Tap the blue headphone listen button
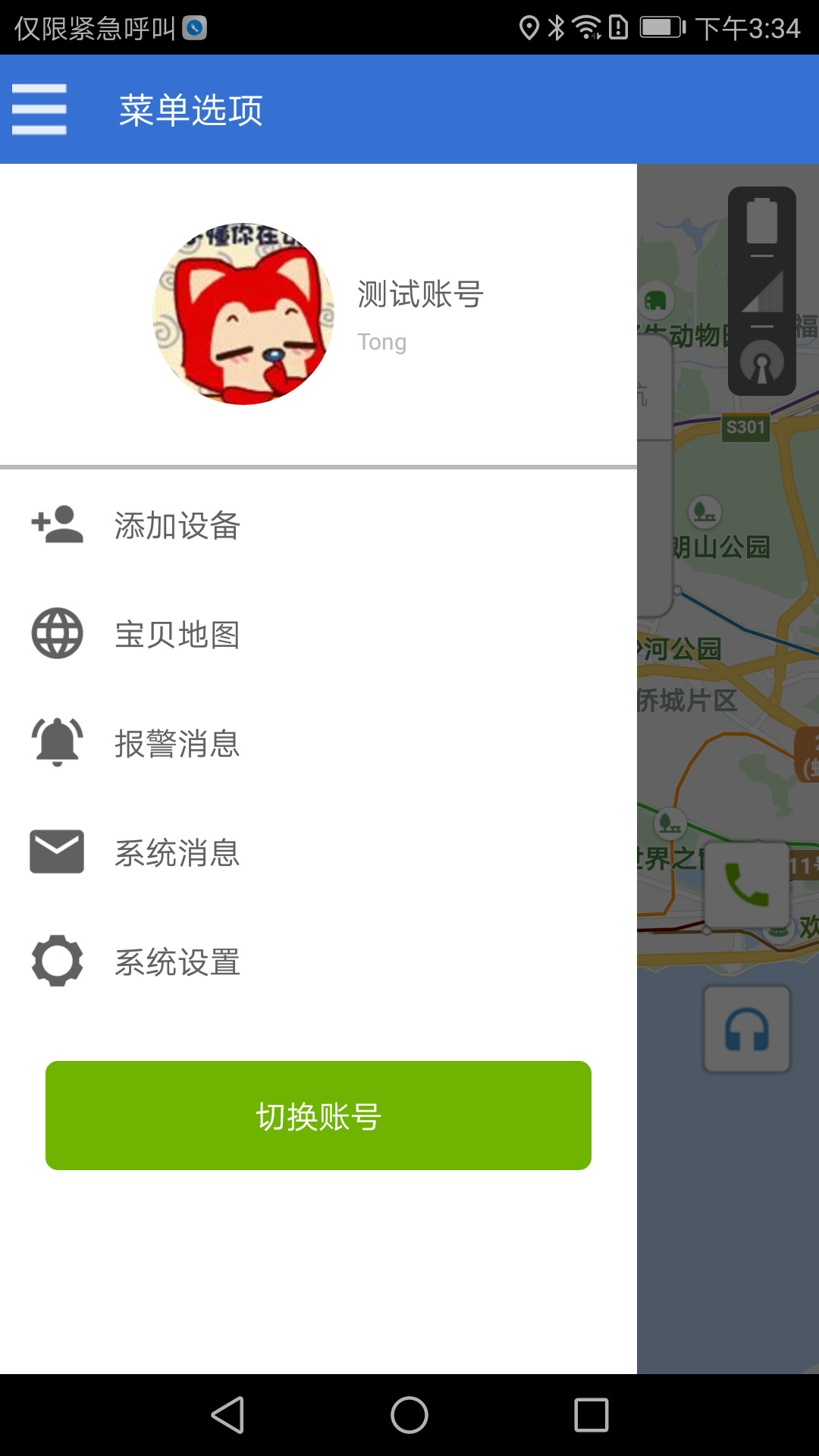 coord(747,1029)
